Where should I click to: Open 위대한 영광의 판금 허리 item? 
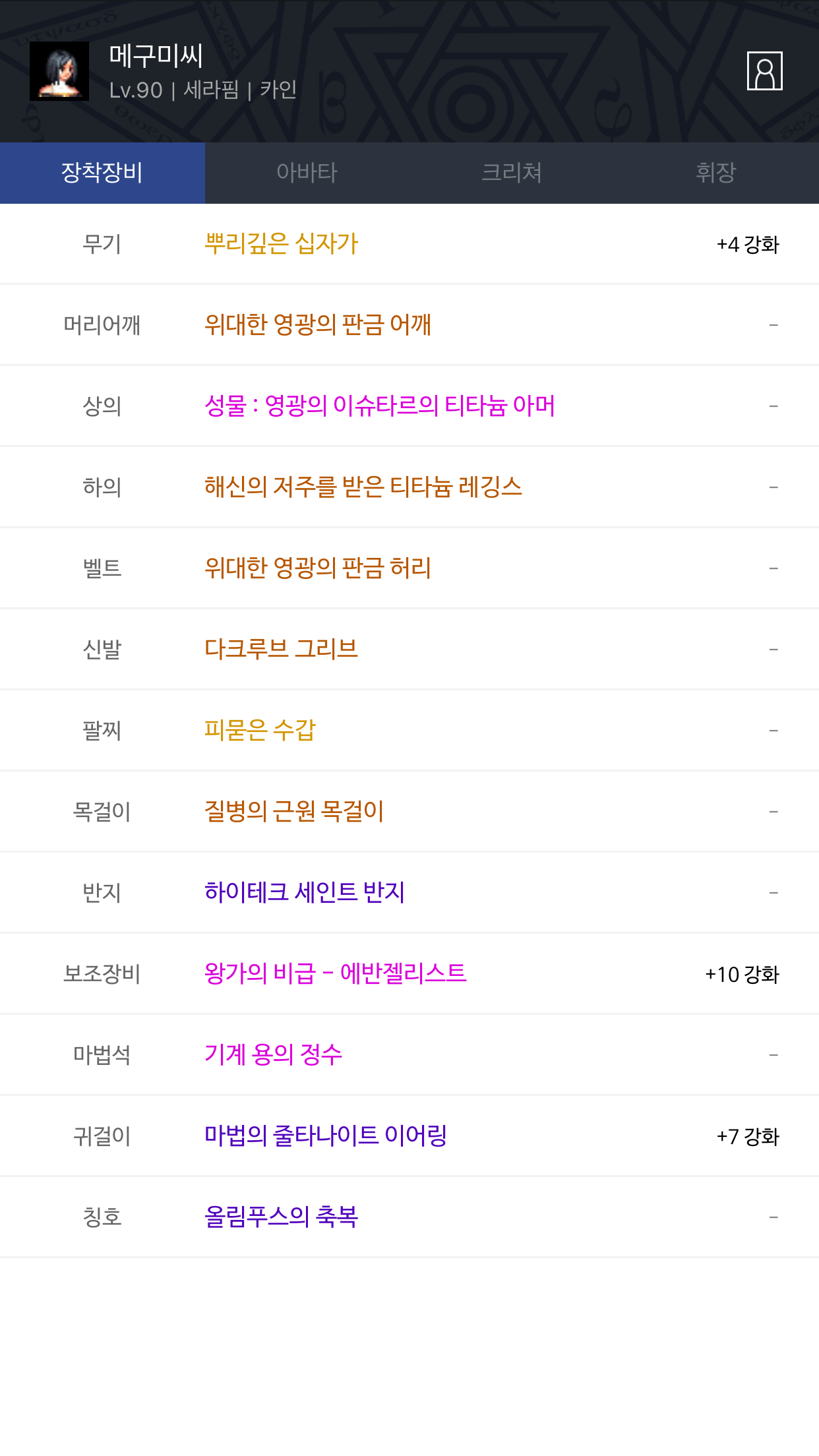[318, 568]
